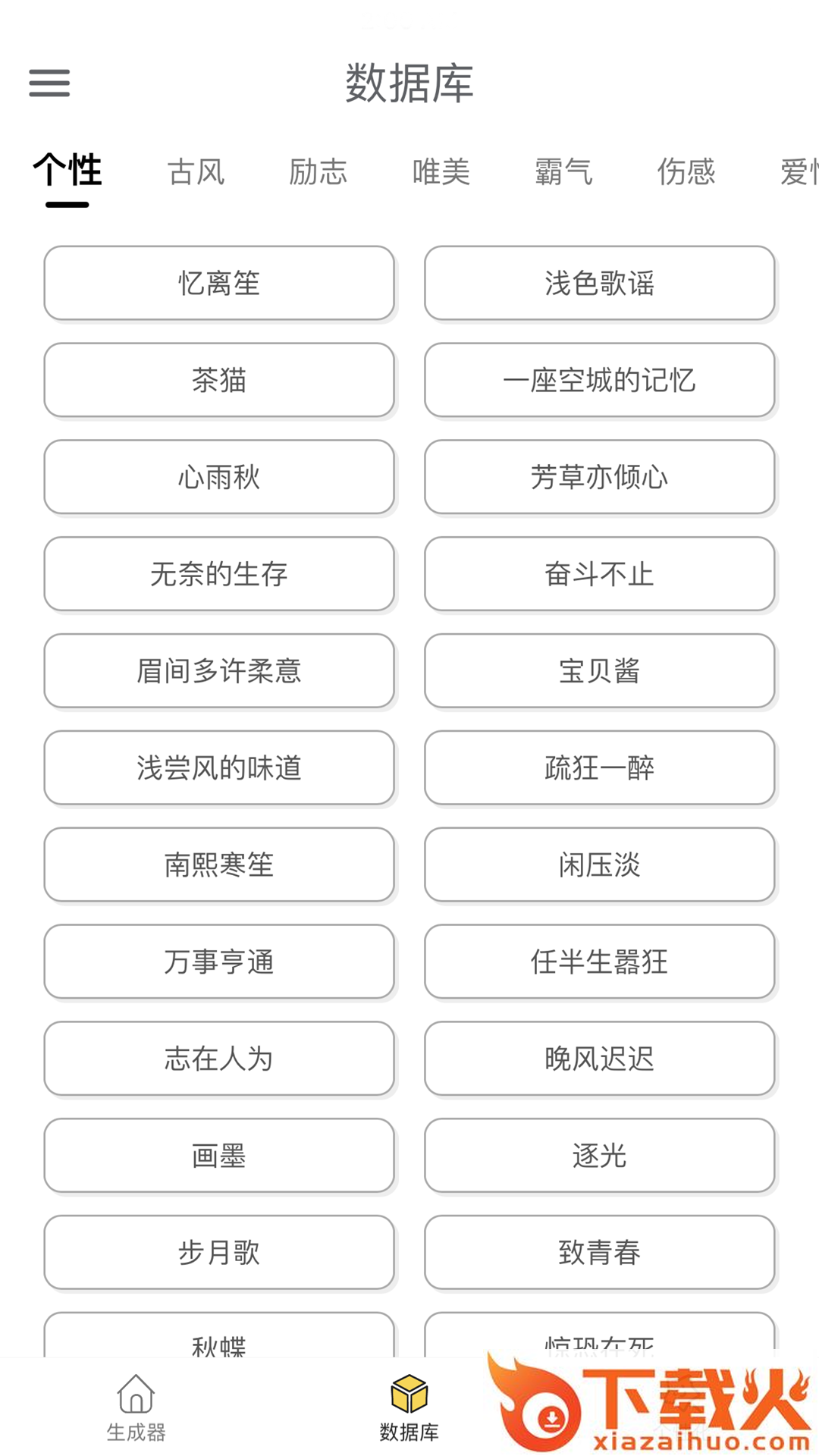Choose the 致青春 nickname
Image resolution: width=819 pixels, height=1456 pixels.
[x=600, y=1253]
